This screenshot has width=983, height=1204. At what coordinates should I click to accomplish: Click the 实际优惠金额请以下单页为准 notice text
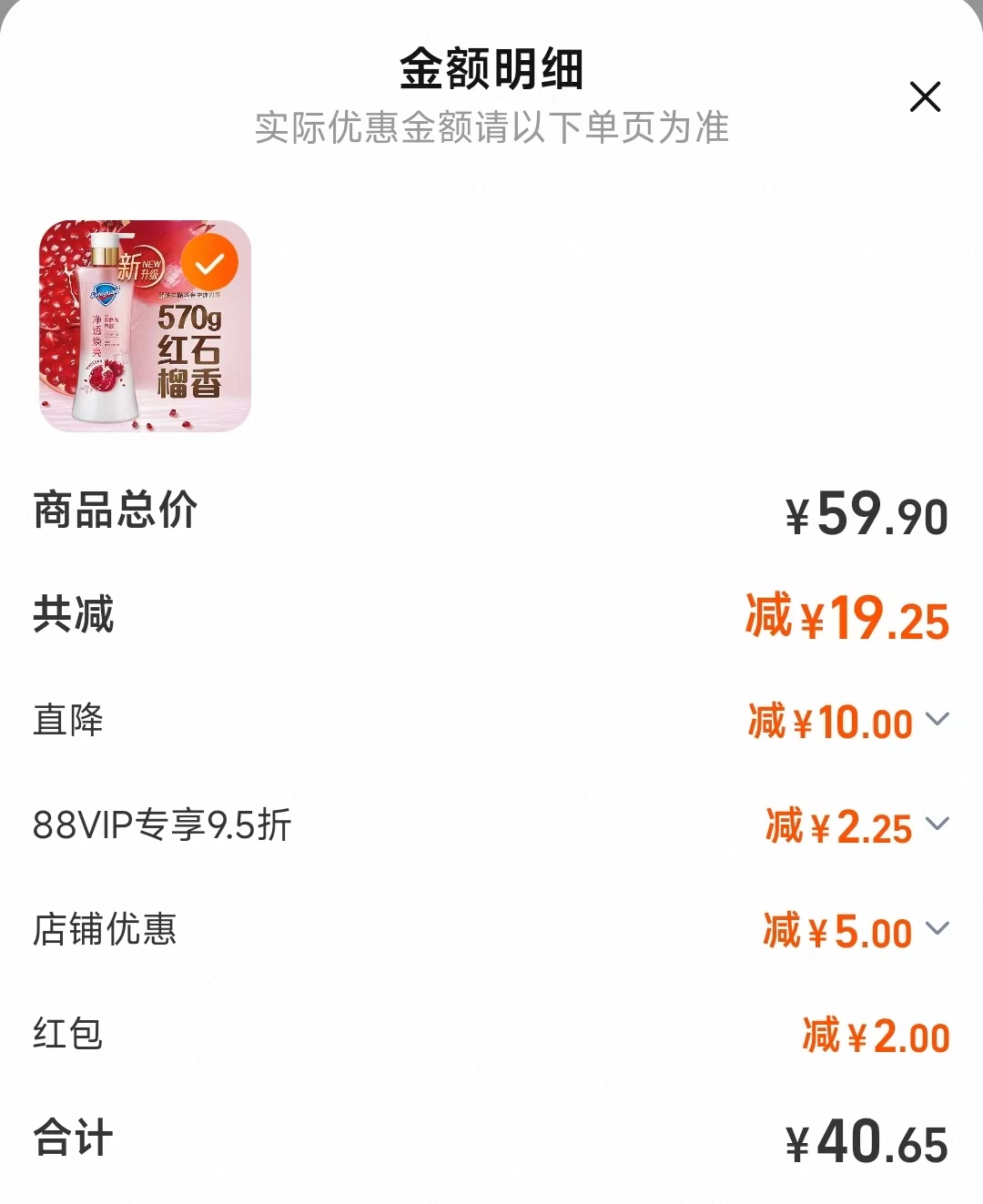[x=491, y=130]
